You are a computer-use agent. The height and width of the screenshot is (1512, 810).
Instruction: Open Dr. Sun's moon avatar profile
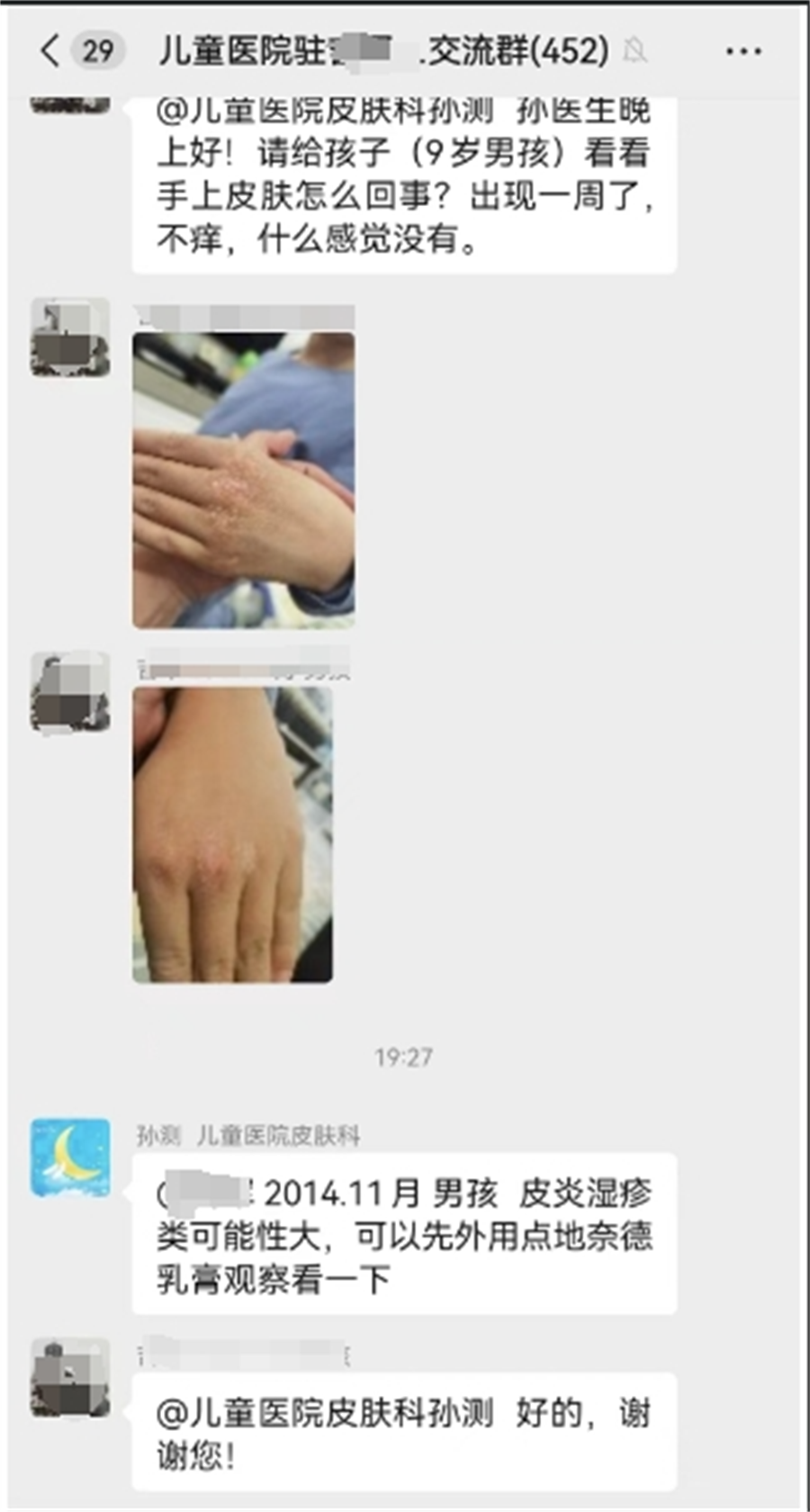(x=70, y=1157)
